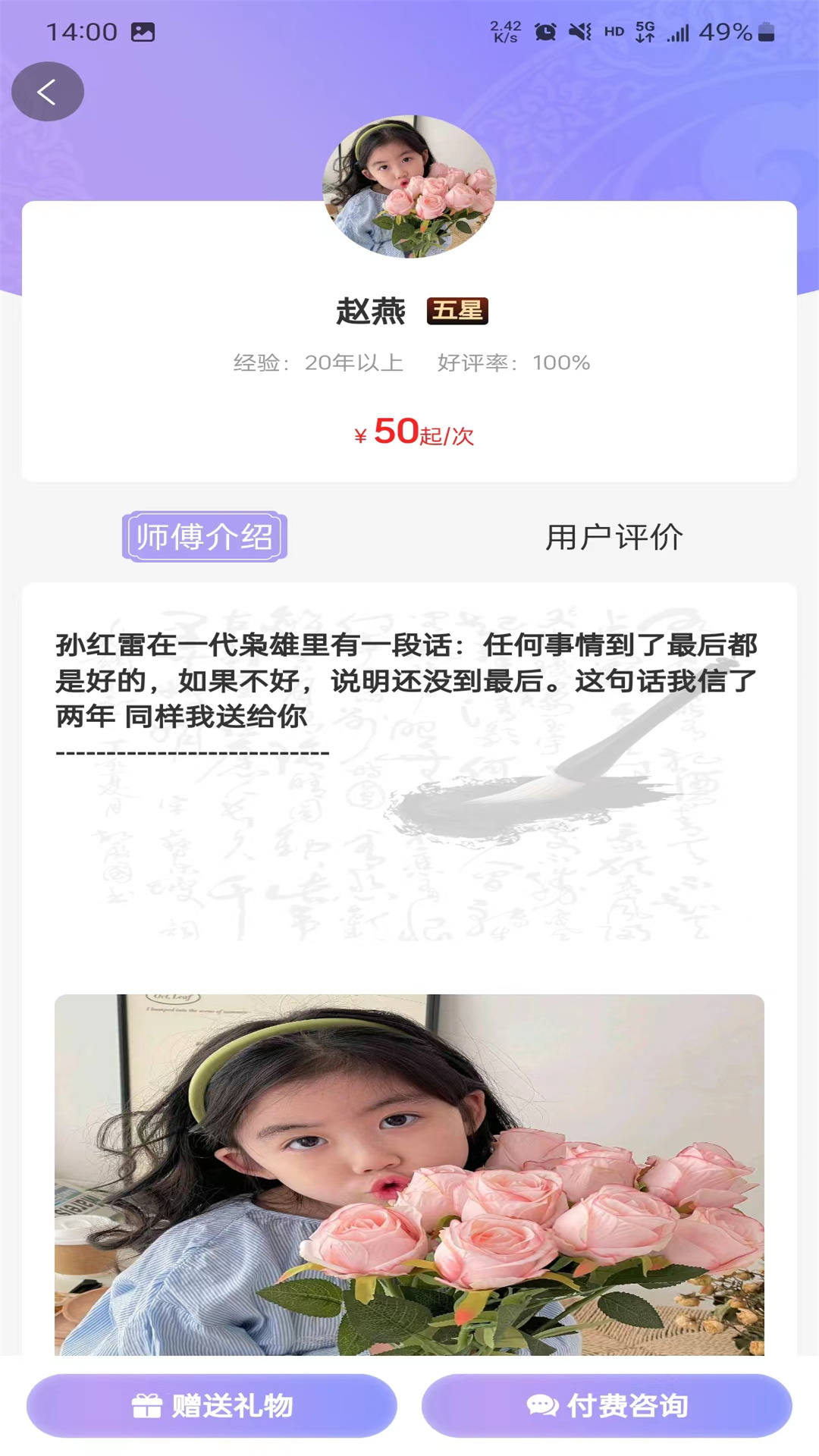
Task: Switch to the 用户评价 tab
Action: (x=614, y=537)
